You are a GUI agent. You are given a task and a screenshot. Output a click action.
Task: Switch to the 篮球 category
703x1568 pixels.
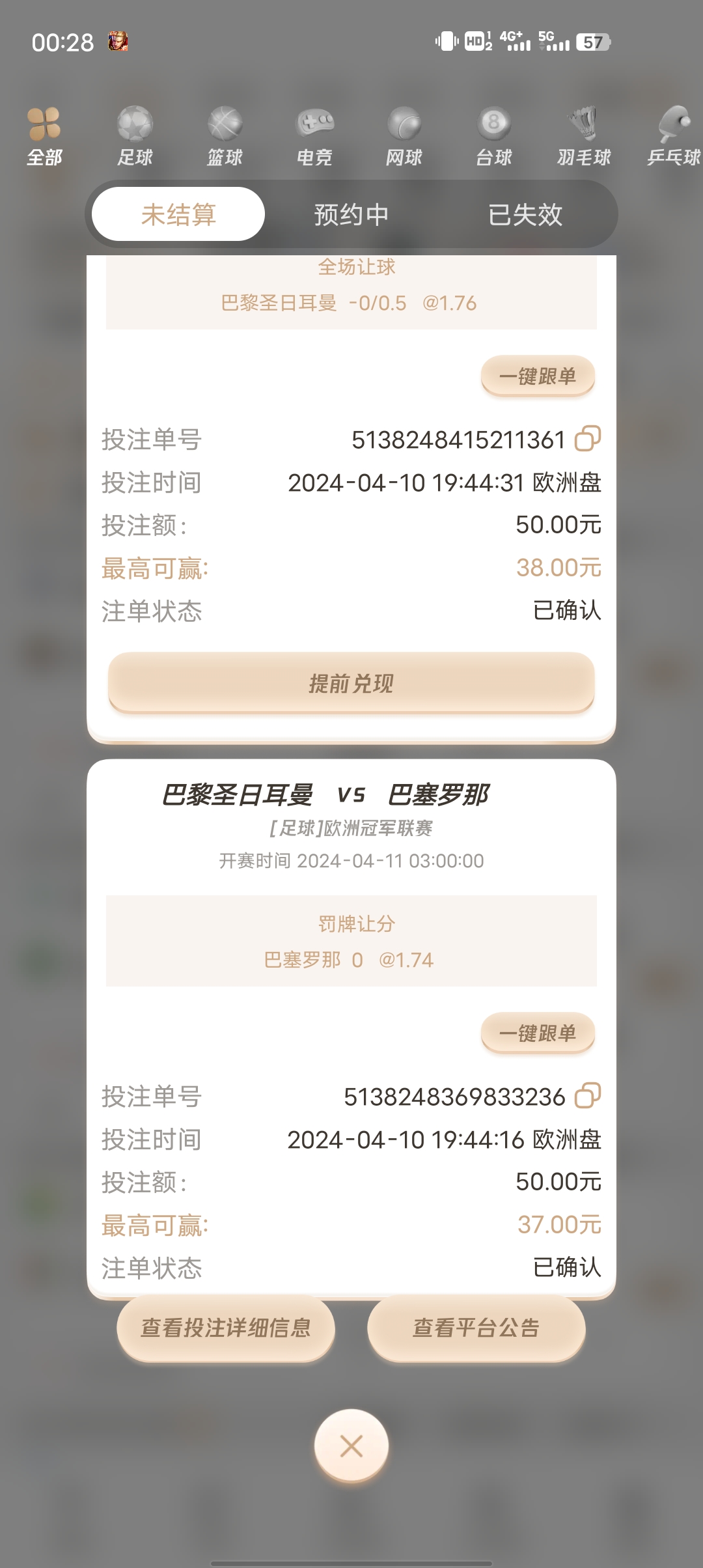pos(225,136)
